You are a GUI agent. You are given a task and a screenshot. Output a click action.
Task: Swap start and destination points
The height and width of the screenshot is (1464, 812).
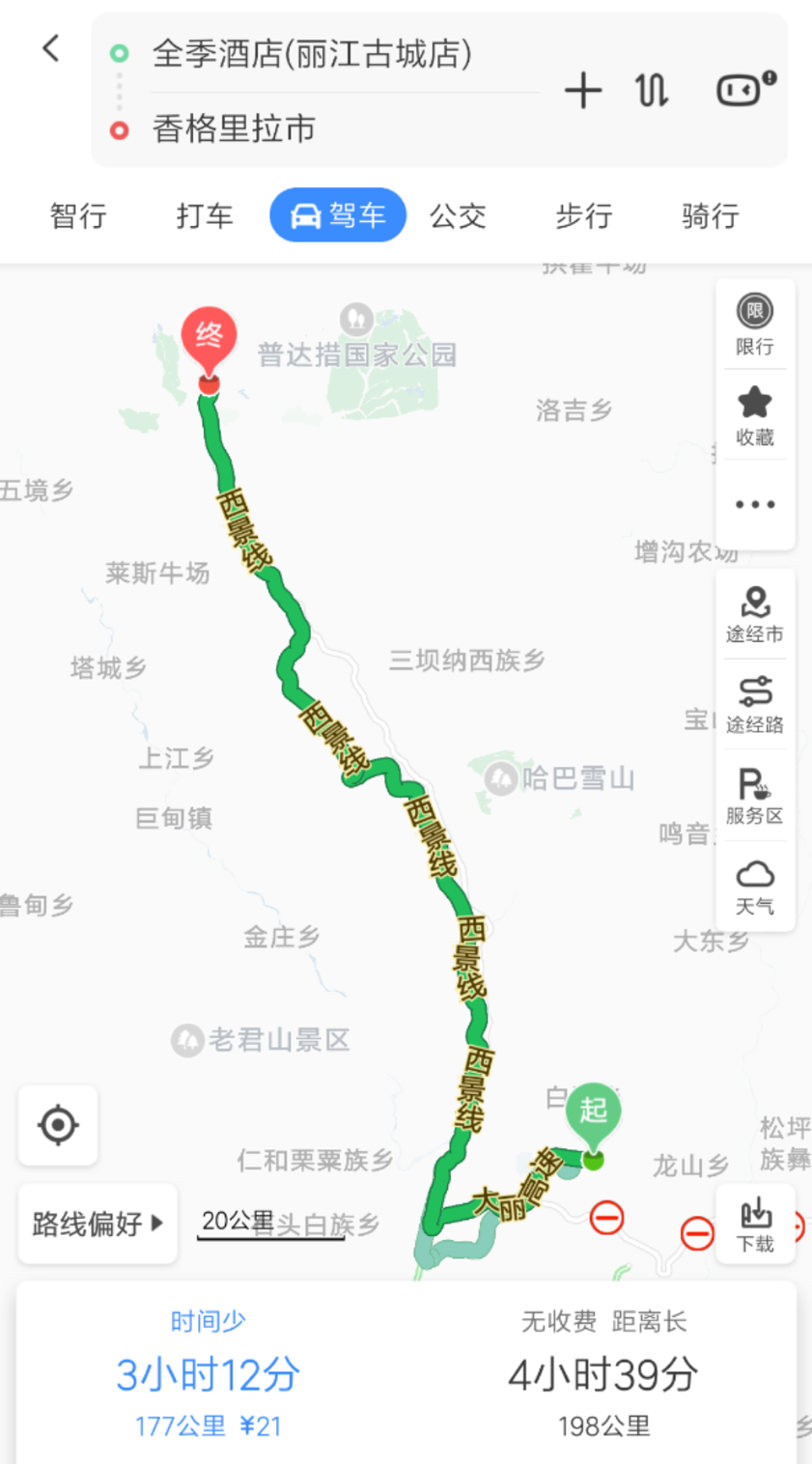click(x=652, y=92)
